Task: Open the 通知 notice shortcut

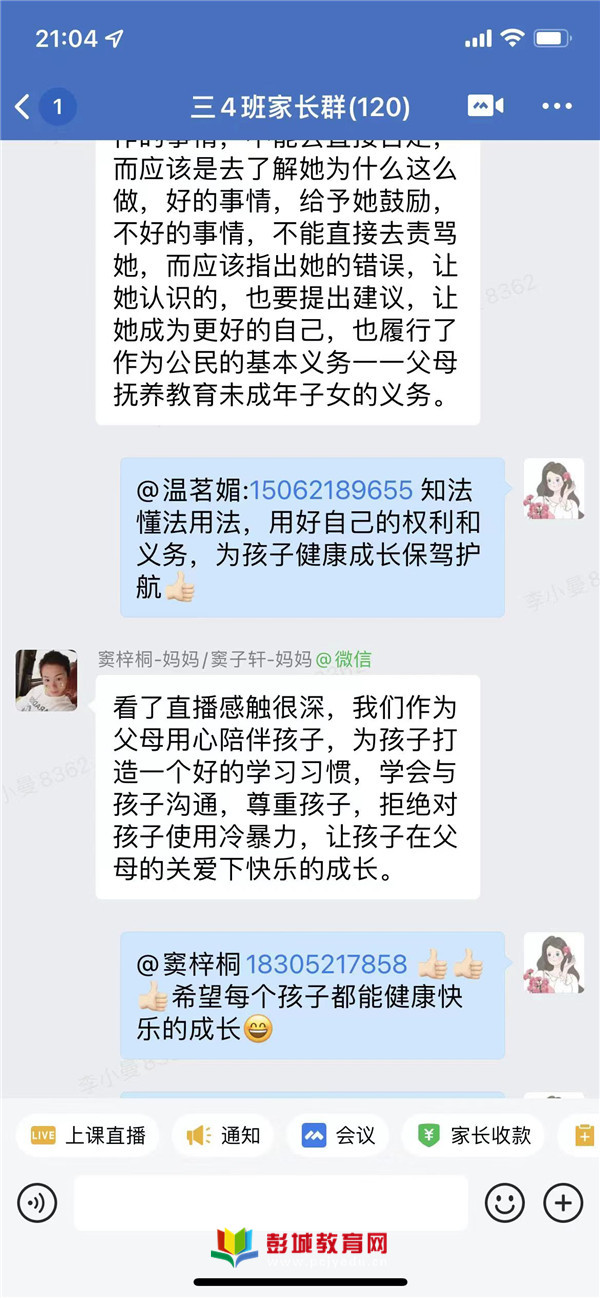Action: coord(224,1135)
